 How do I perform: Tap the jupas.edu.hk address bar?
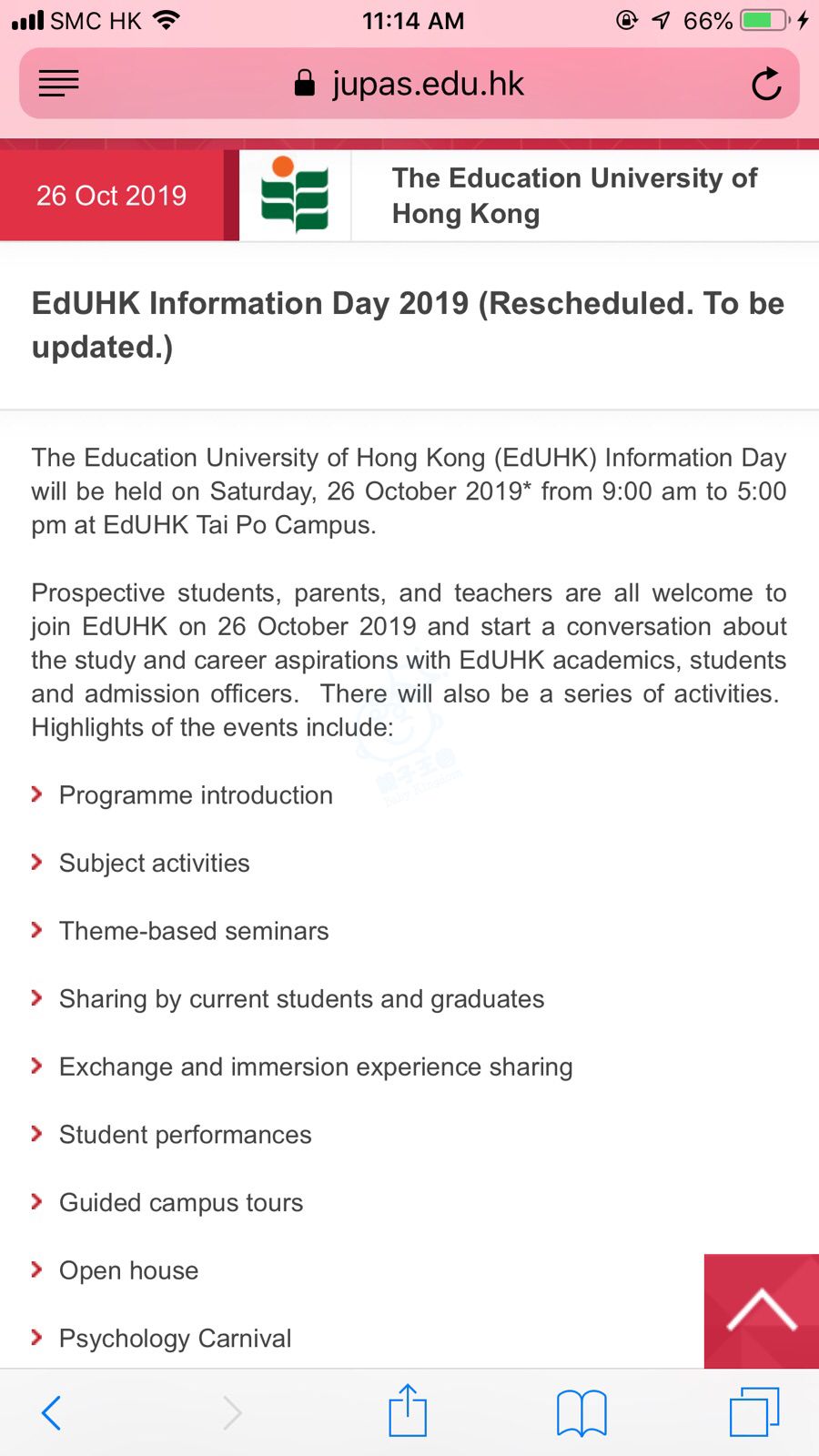(x=409, y=84)
